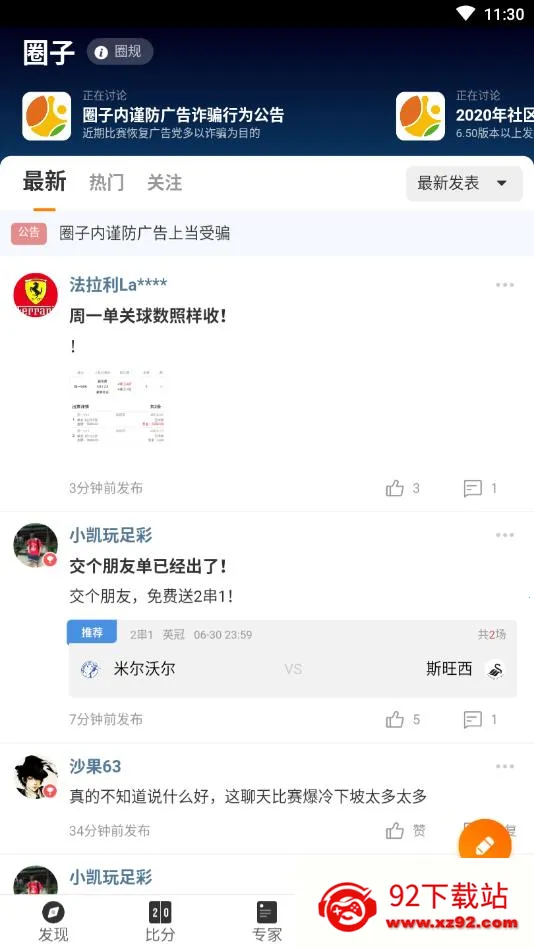
Task: Comment on the 周一单关球数照样收 post
Action: click(x=480, y=488)
